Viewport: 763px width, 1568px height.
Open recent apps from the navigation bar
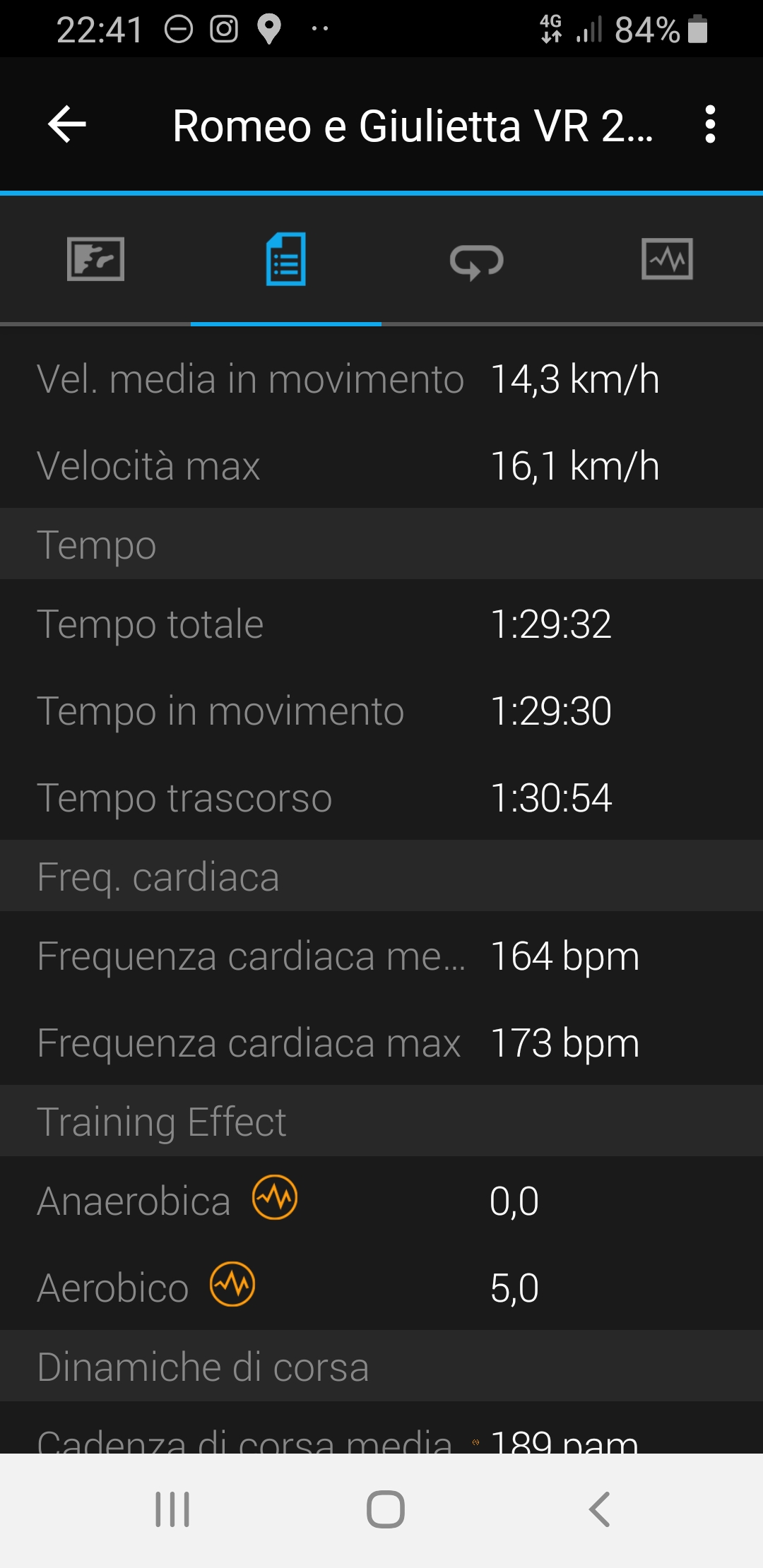[172, 1509]
